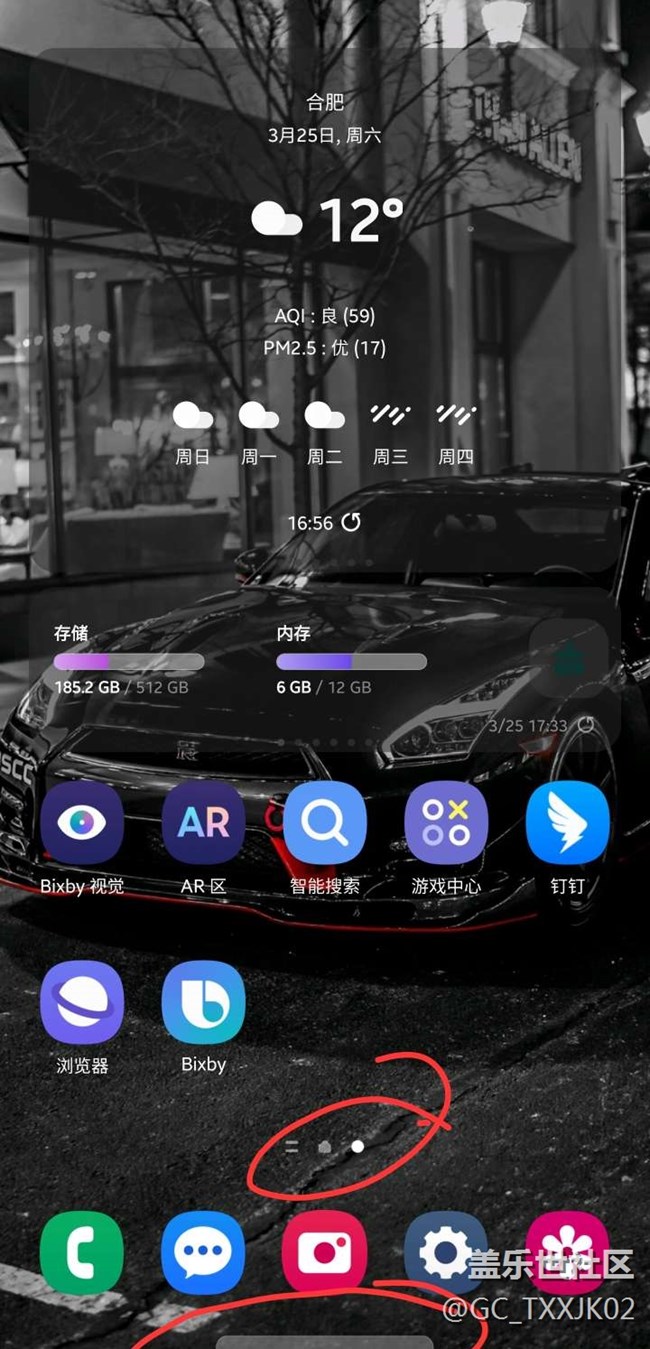
Task: Launch the AR 区 app
Action: click(x=203, y=823)
